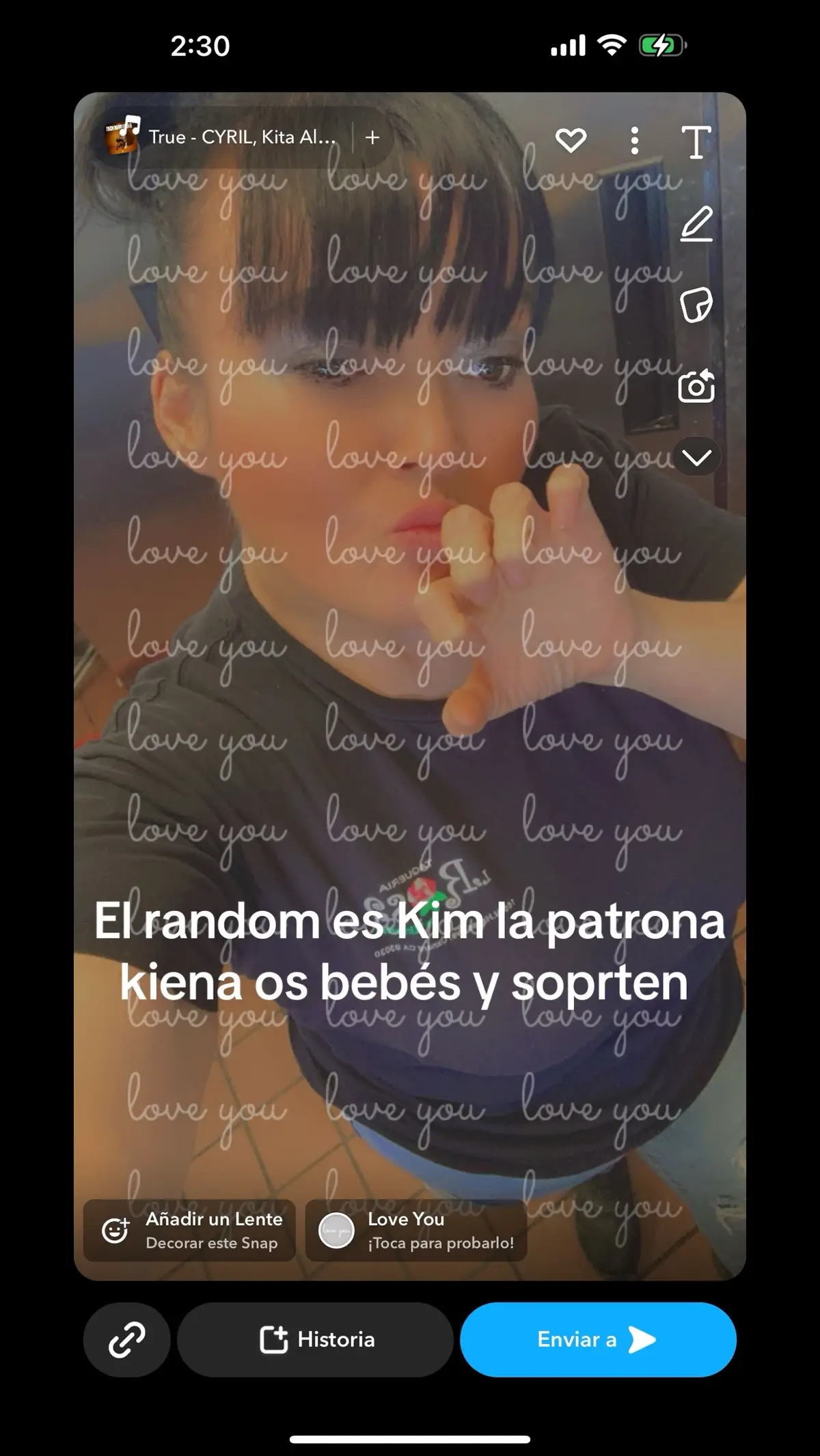
Task: Favorite this Snap with the heart icon
Action: [571, 141]
